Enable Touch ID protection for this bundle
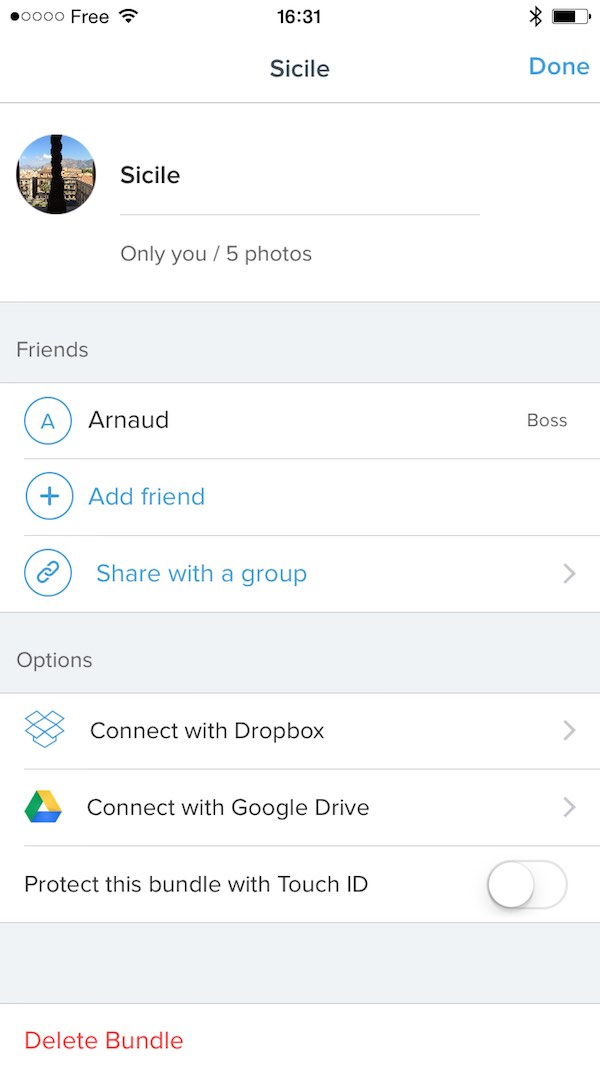 pyautogui.click(x=527, y=885)
